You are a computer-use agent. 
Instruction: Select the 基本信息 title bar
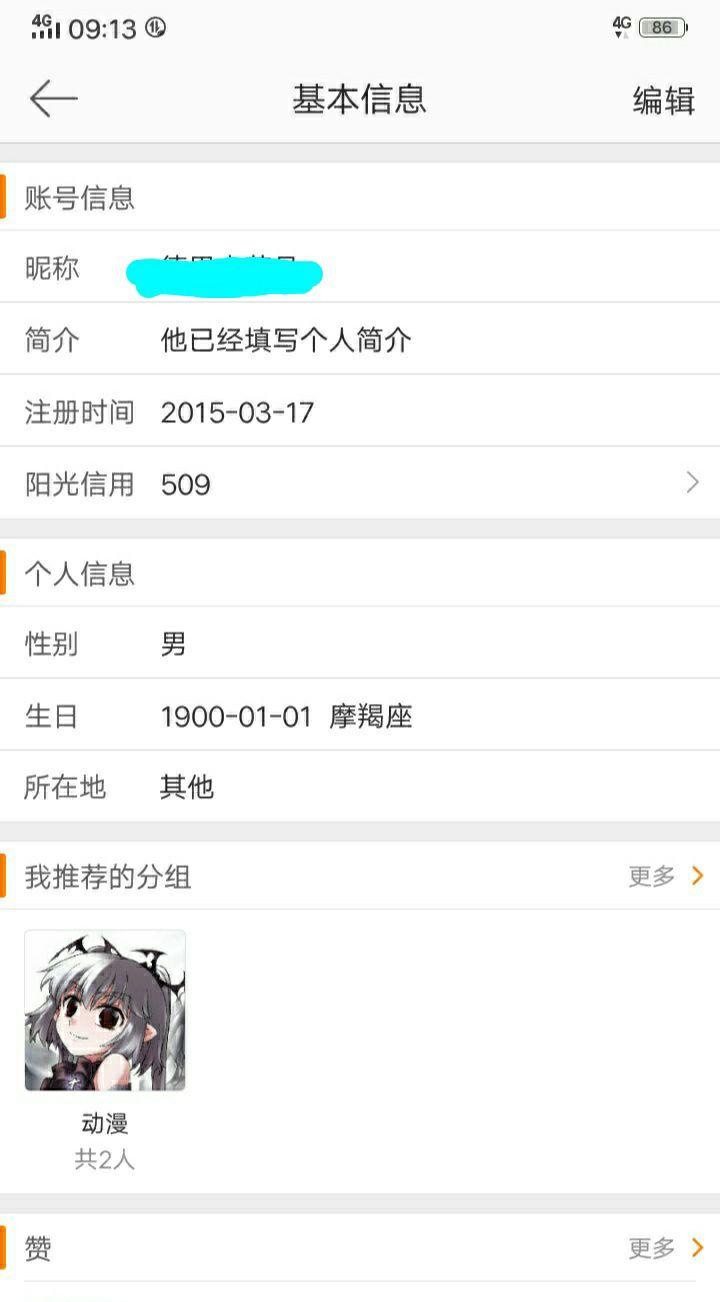[358, 100]
